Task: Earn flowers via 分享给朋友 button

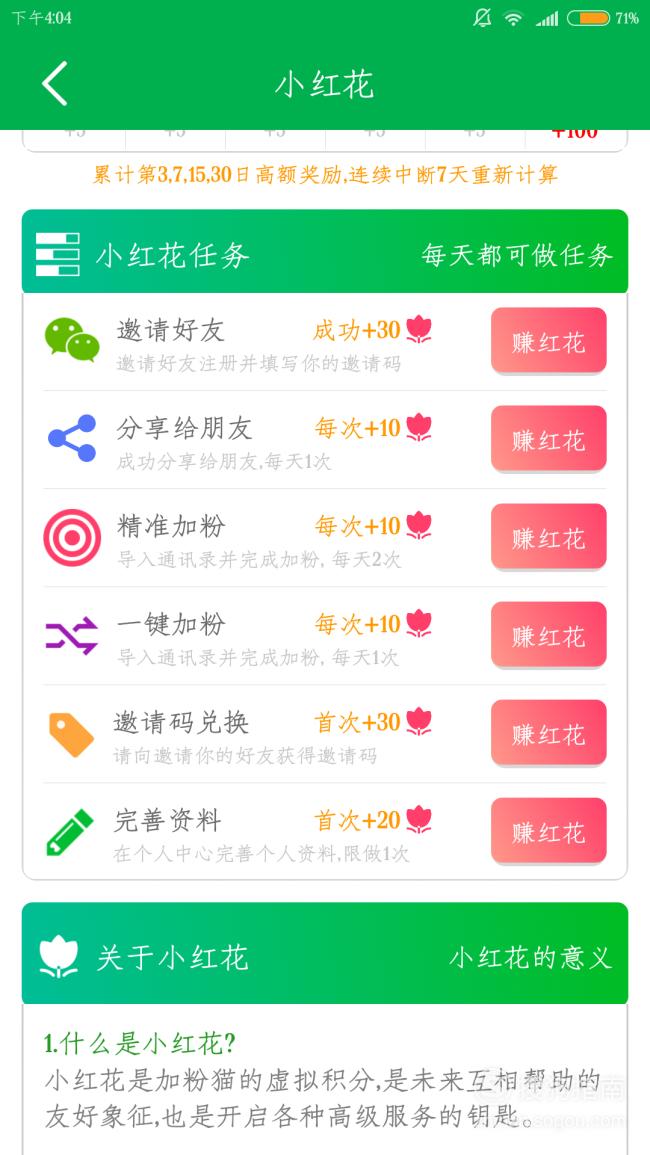Action: [x=548, y=439]
